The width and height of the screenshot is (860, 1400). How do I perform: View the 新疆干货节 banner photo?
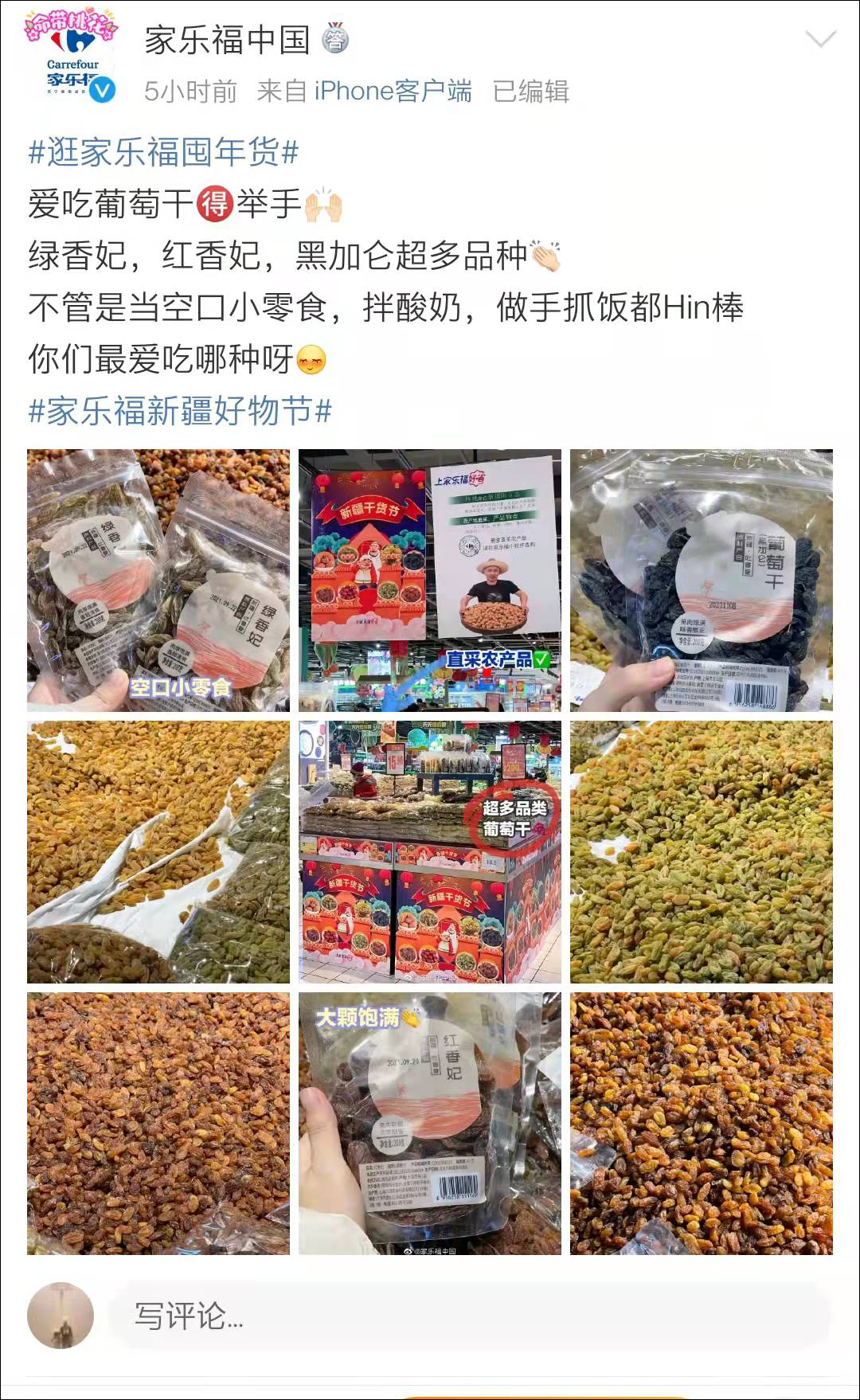coord(430,580)
